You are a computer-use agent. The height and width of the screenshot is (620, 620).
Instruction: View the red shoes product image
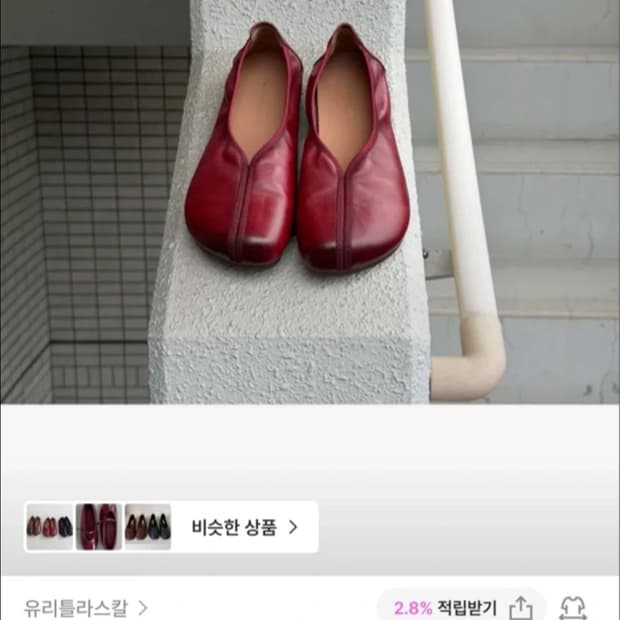click(310, 202)
